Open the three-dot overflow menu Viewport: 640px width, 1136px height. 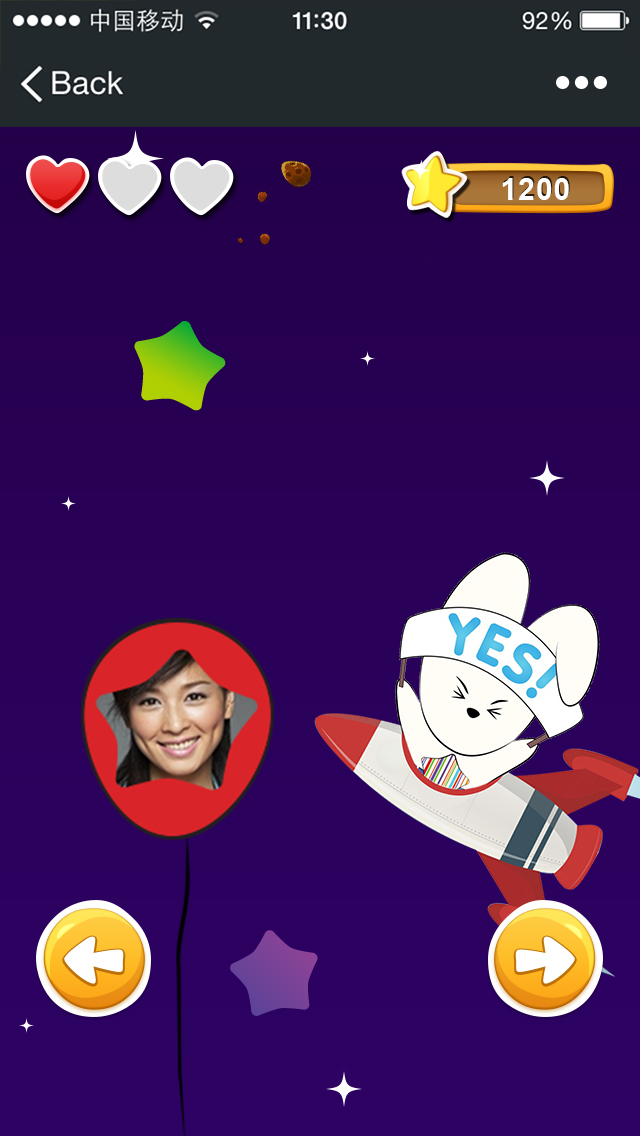coord(581,83)
